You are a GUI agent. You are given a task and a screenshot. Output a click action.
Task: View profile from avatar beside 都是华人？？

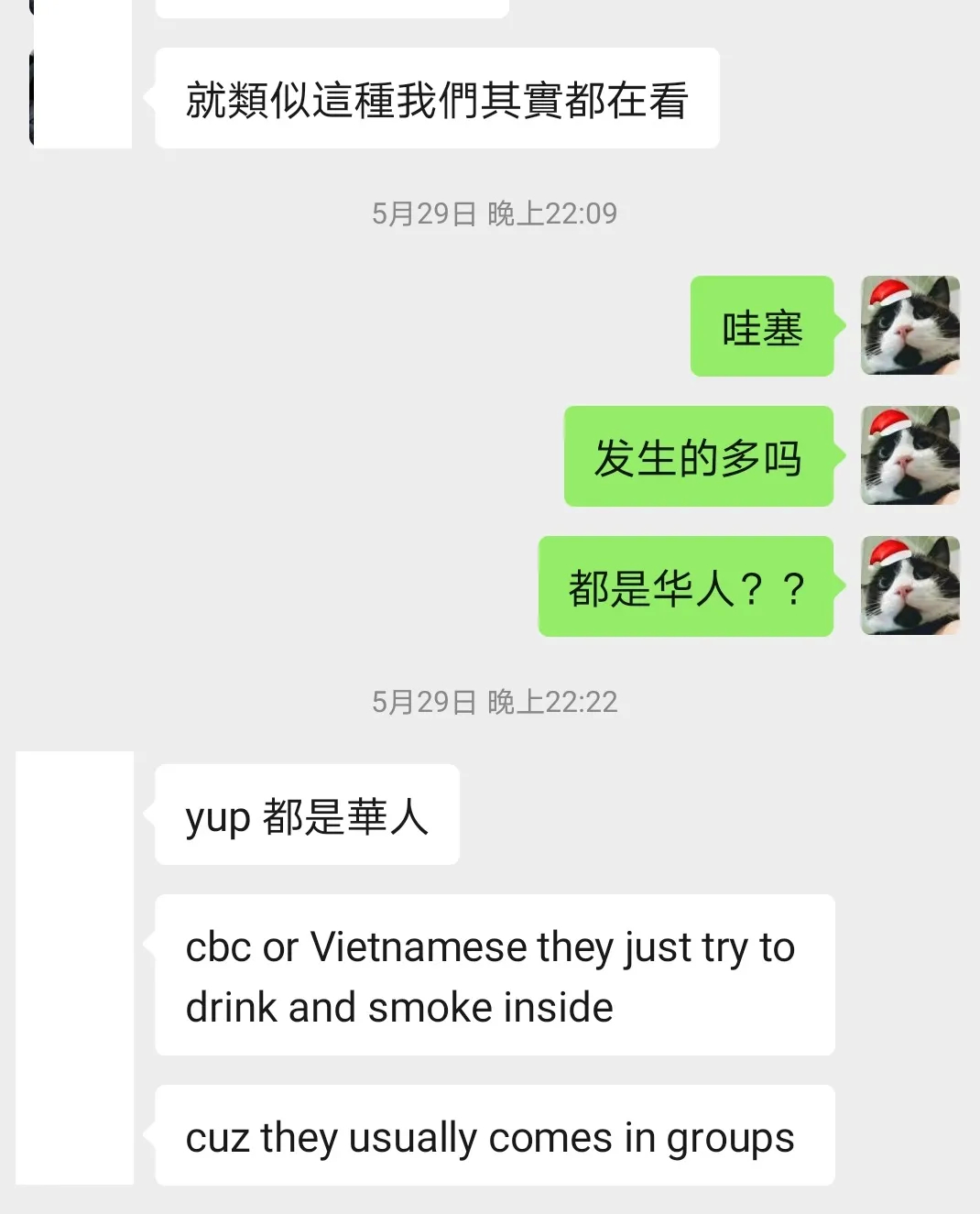click(909, 585)
